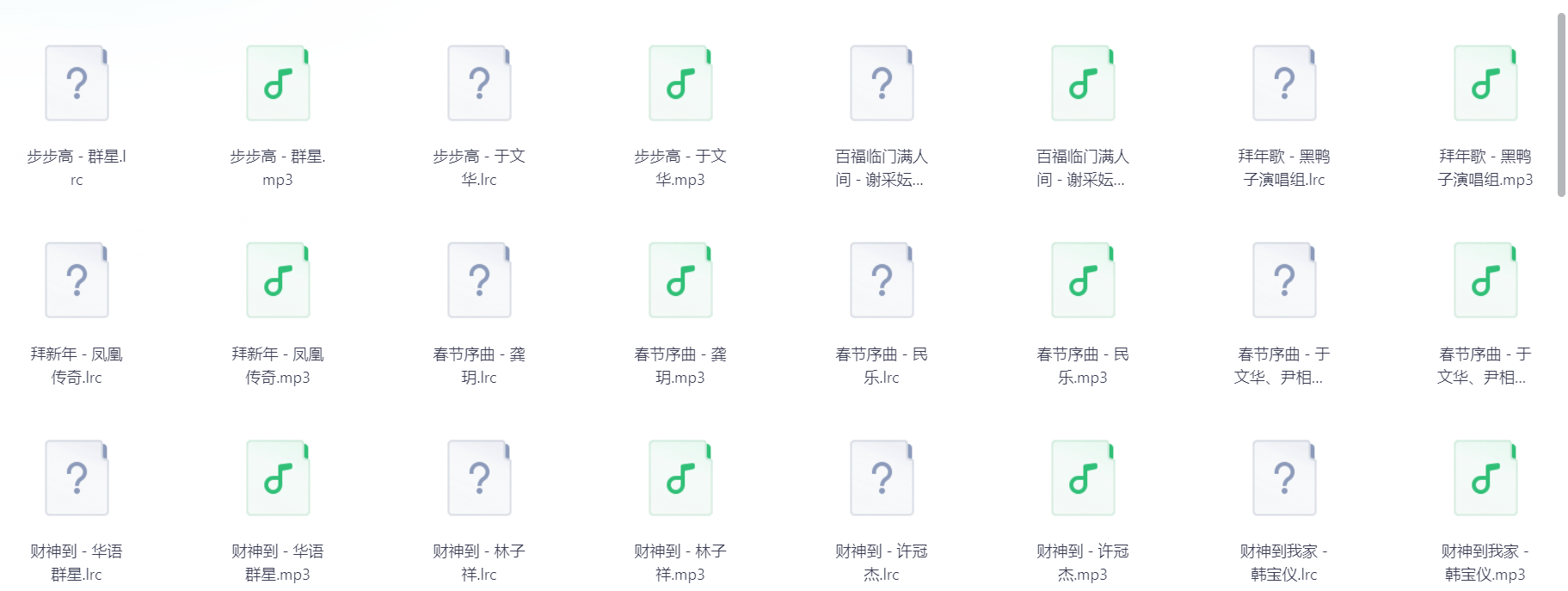Image resolution: width=1568 pixels, height=591 pixels.
Task: Open 拜年歌 - 黑鸭子演唱组.mp3
Action: pos(1485,83)
